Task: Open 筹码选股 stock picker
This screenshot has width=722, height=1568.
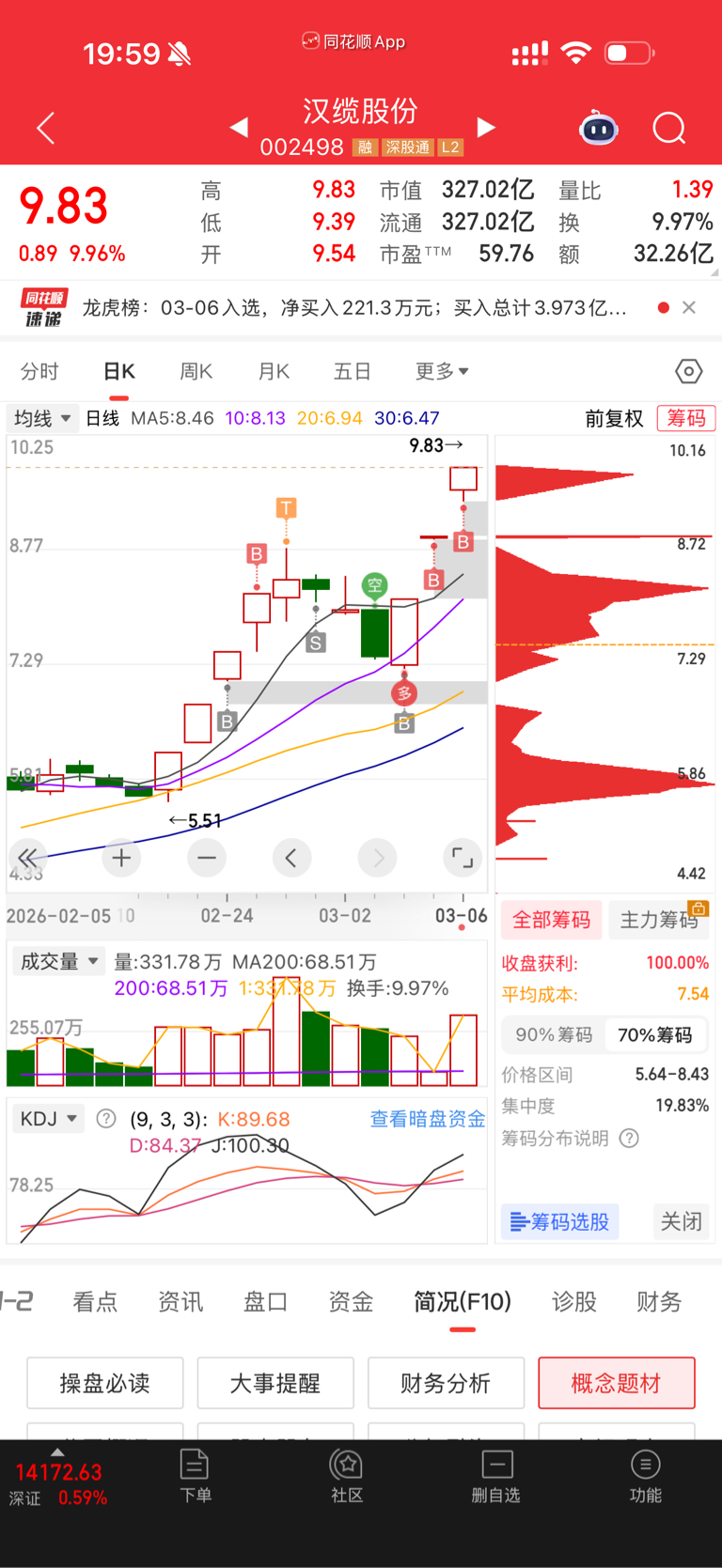Action: (560, 1221)
